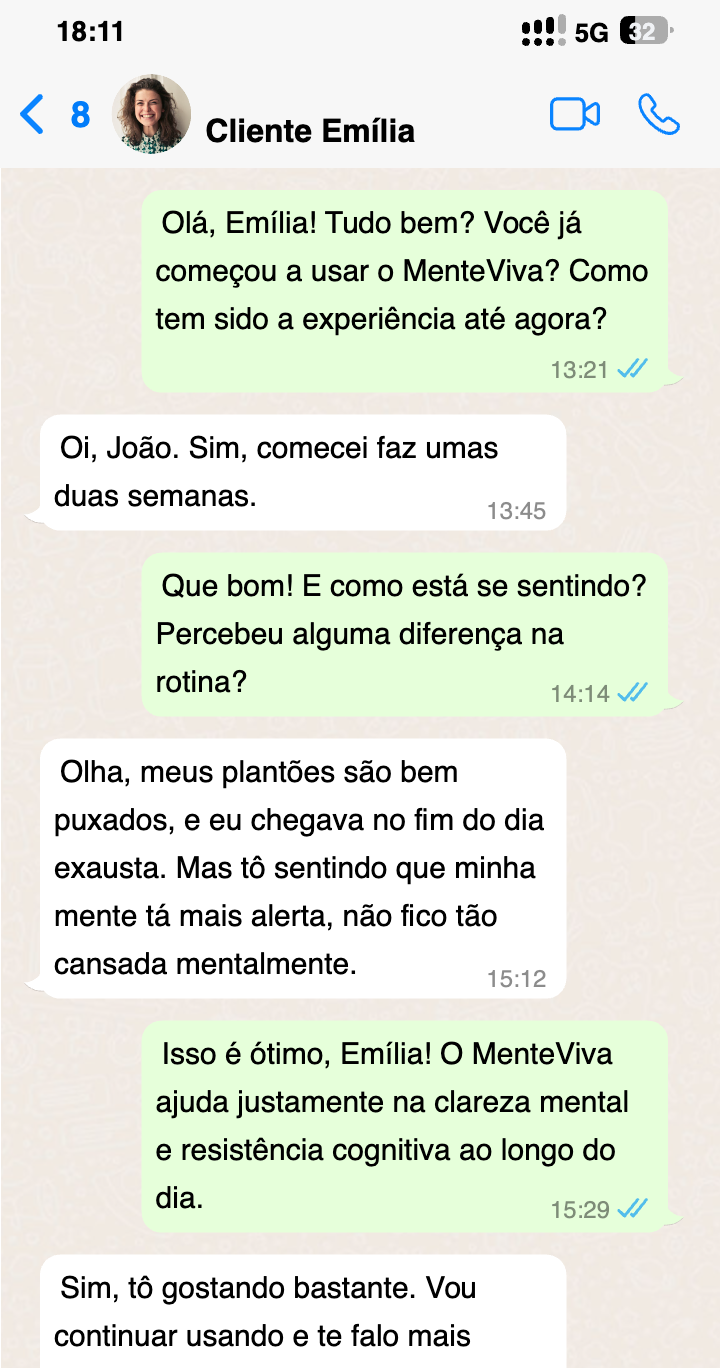Start a voice call with Emília
The image size is (720, 1368).
coord(659,116)
